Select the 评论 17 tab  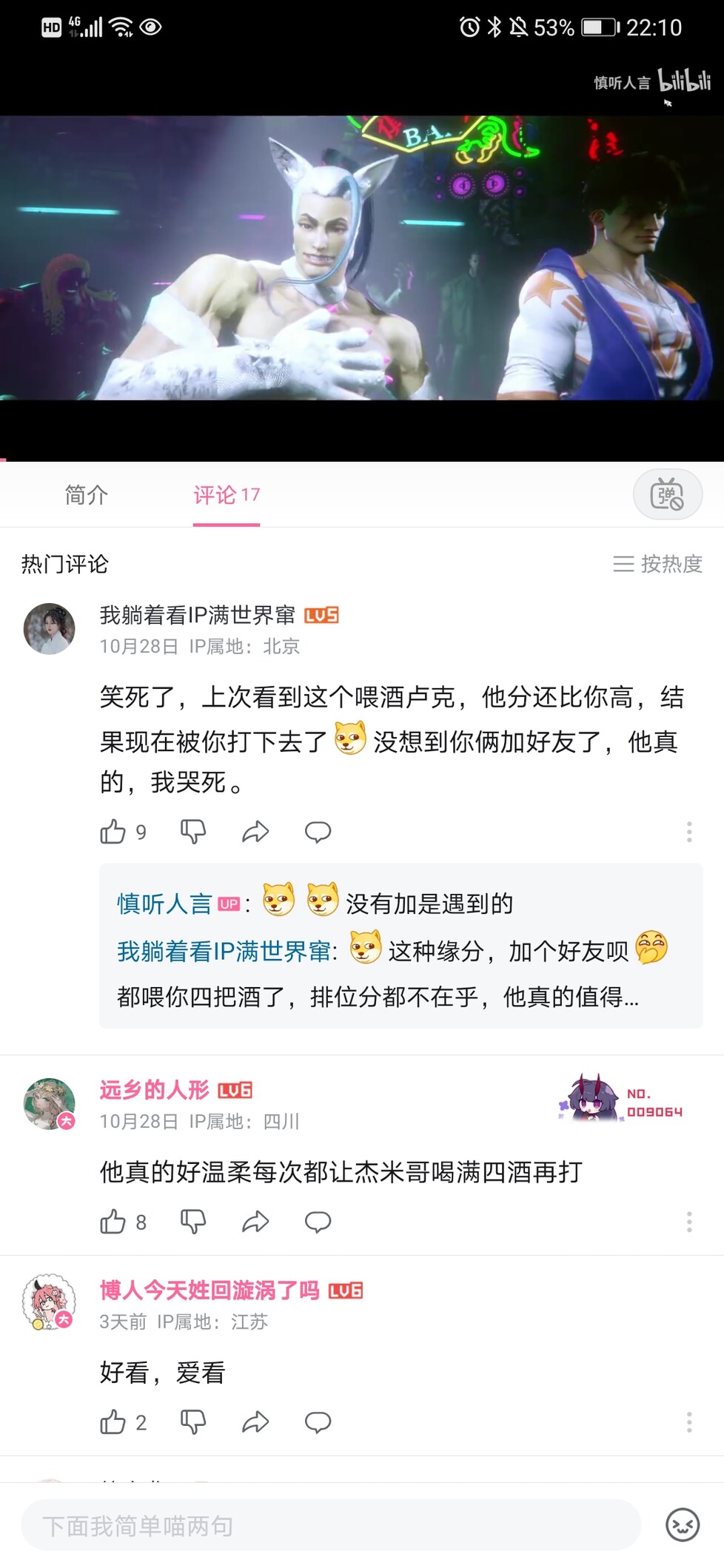tap(226, 494)
